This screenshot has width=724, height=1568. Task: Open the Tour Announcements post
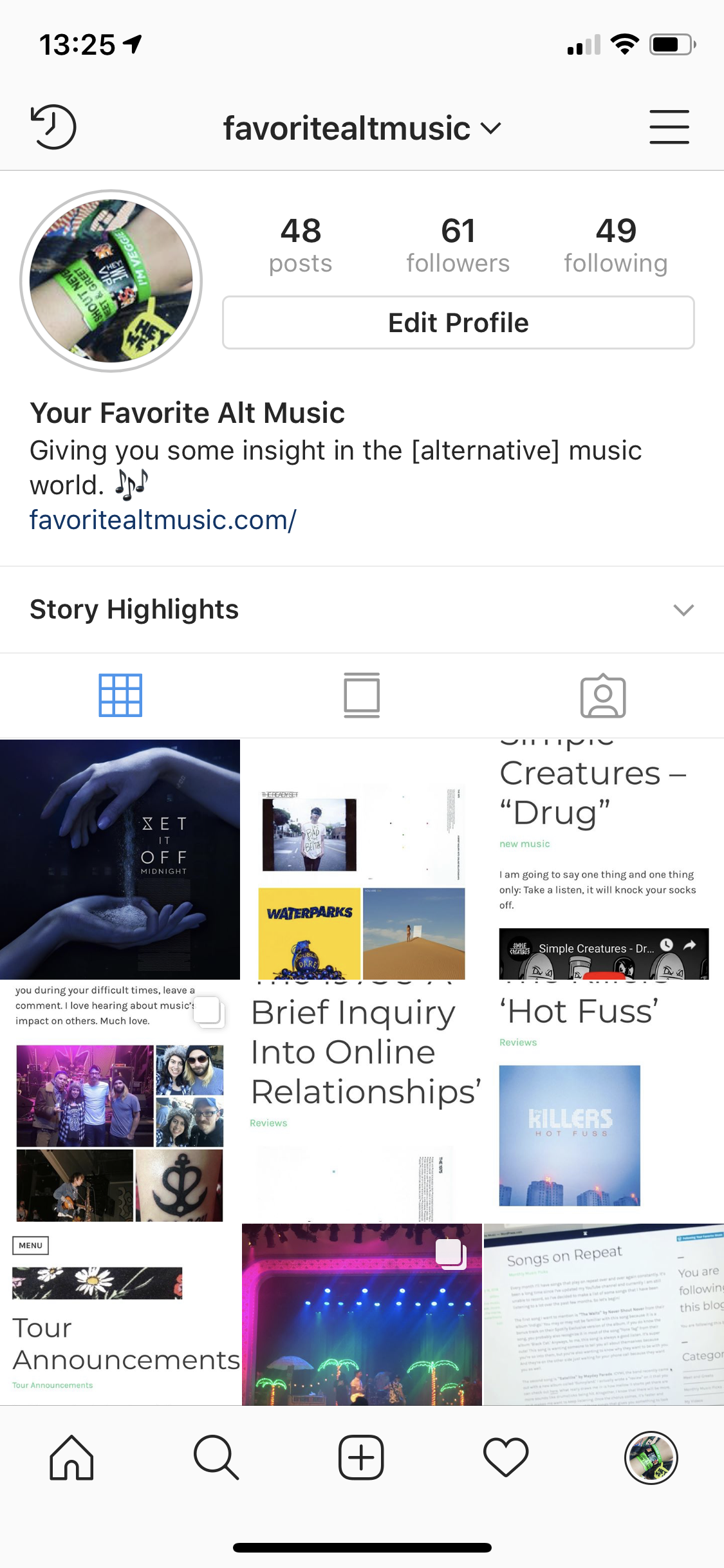(120, 1314)
